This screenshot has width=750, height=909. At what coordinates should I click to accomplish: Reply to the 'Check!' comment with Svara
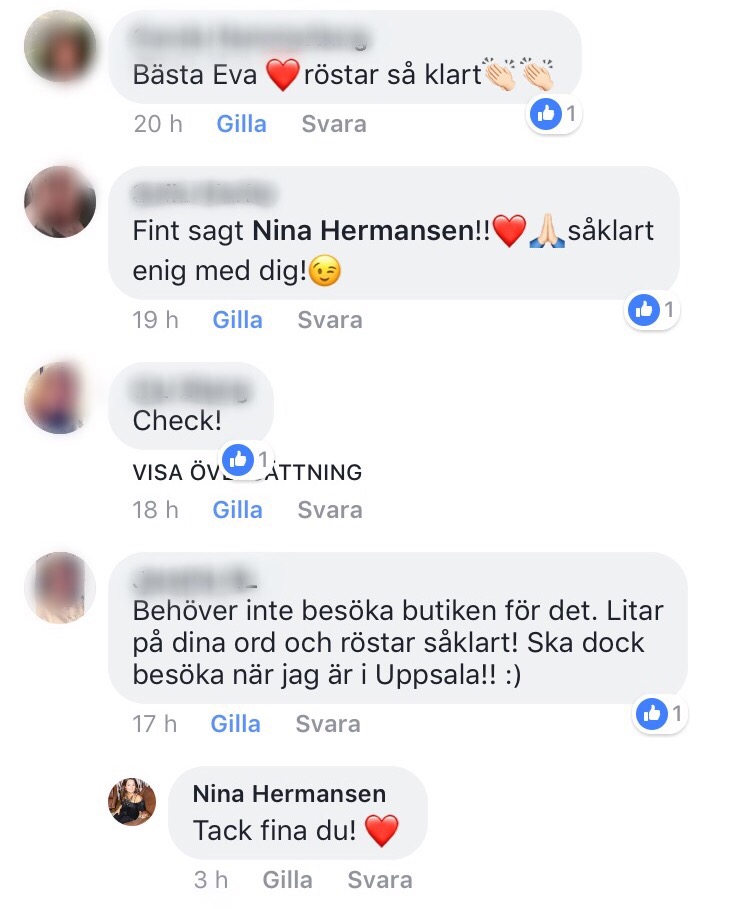[330, 510]
